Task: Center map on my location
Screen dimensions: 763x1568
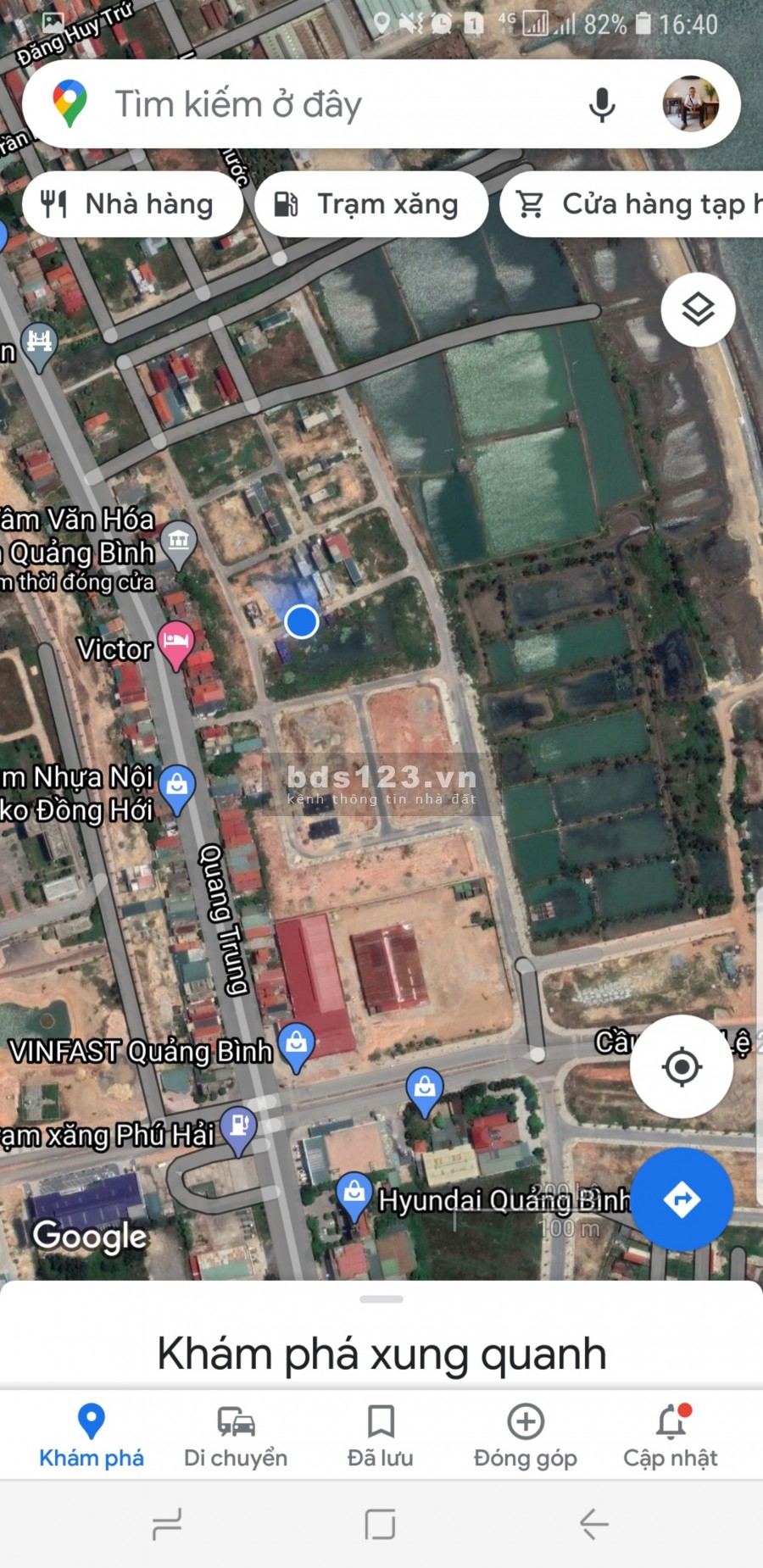Action: 682,1066
